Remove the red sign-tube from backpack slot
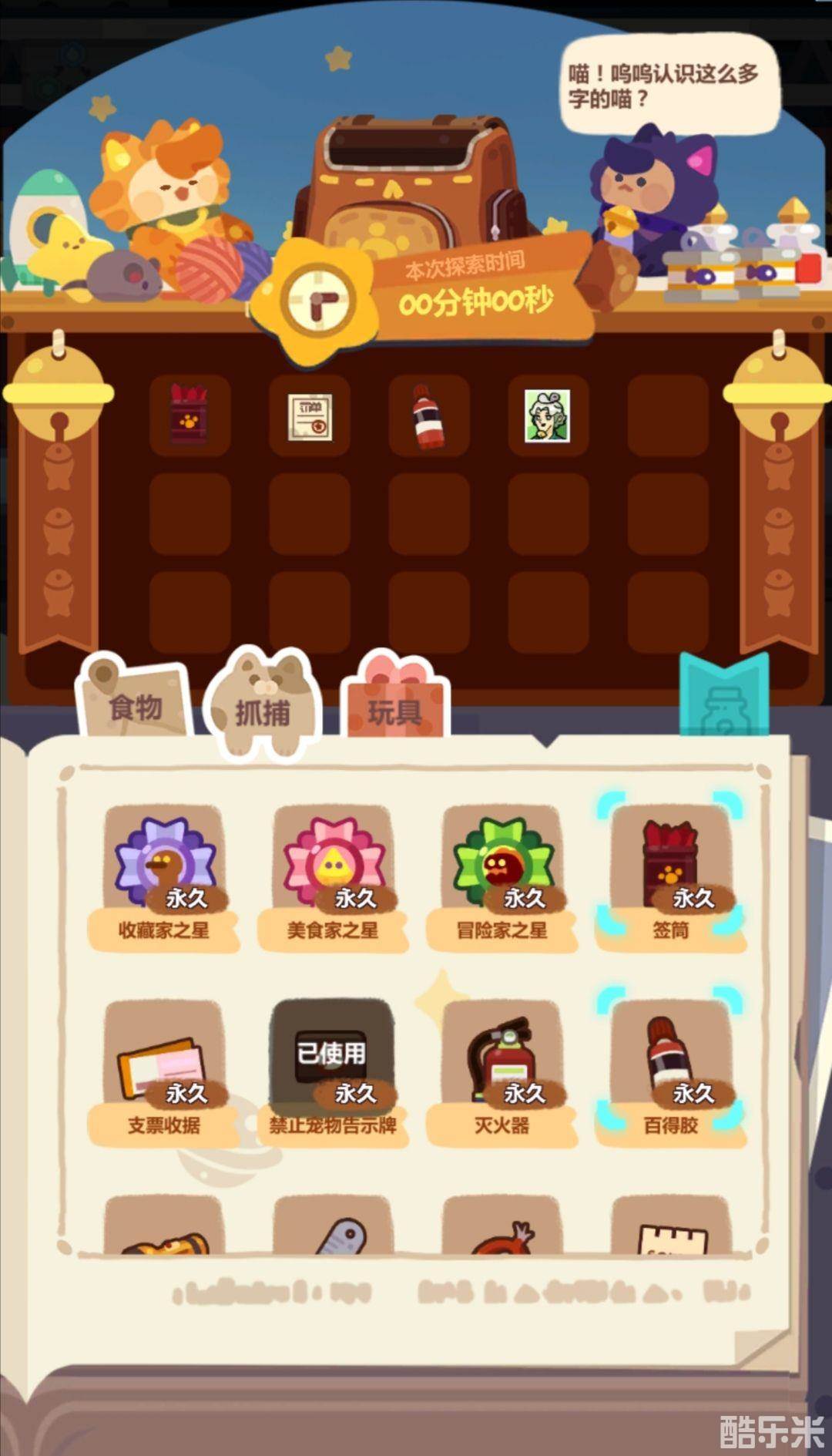The image size is (832, 1456). coord(190,416)
